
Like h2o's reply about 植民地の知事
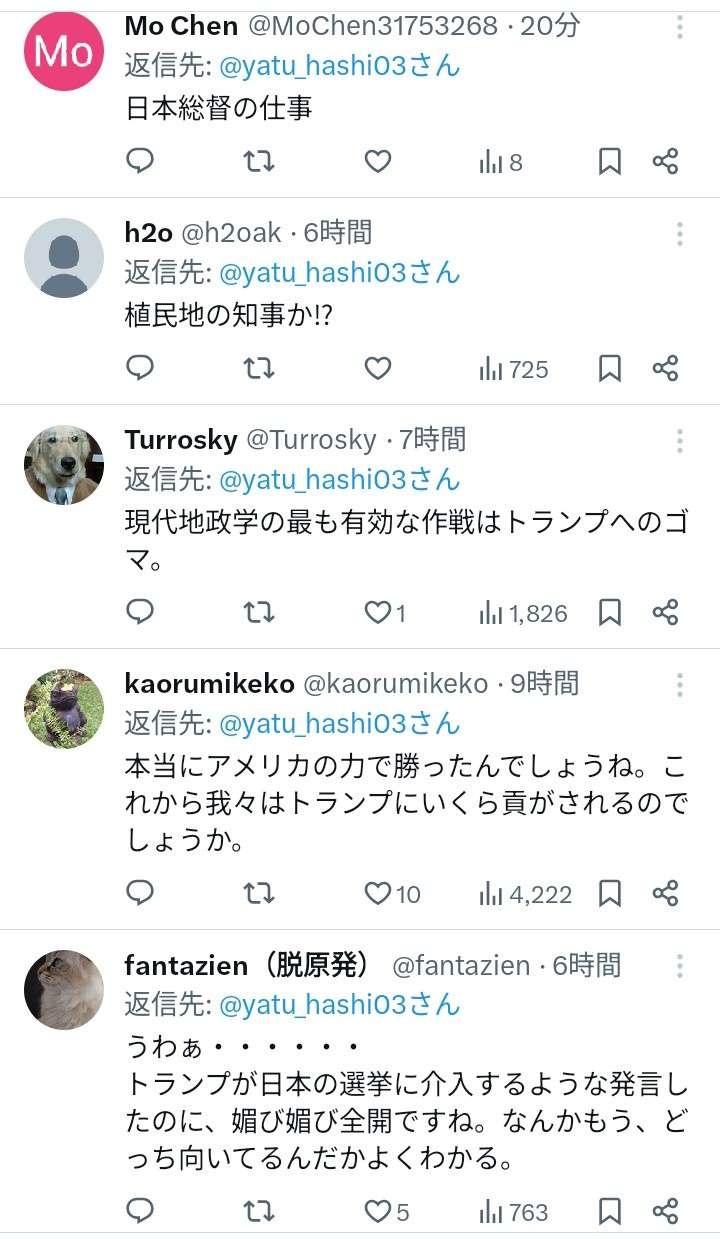pos(377,369)
